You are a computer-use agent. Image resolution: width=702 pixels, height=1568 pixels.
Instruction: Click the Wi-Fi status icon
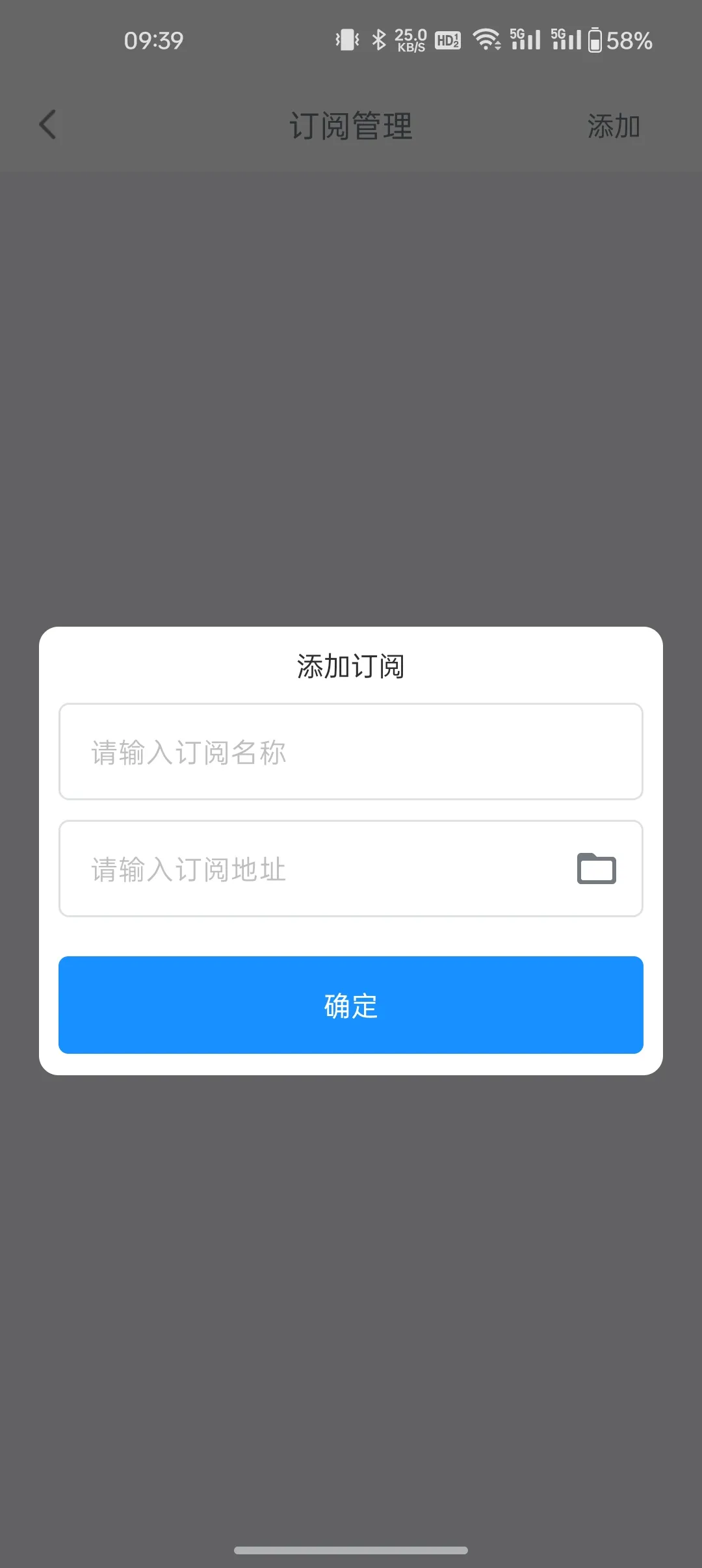(486, 39)
